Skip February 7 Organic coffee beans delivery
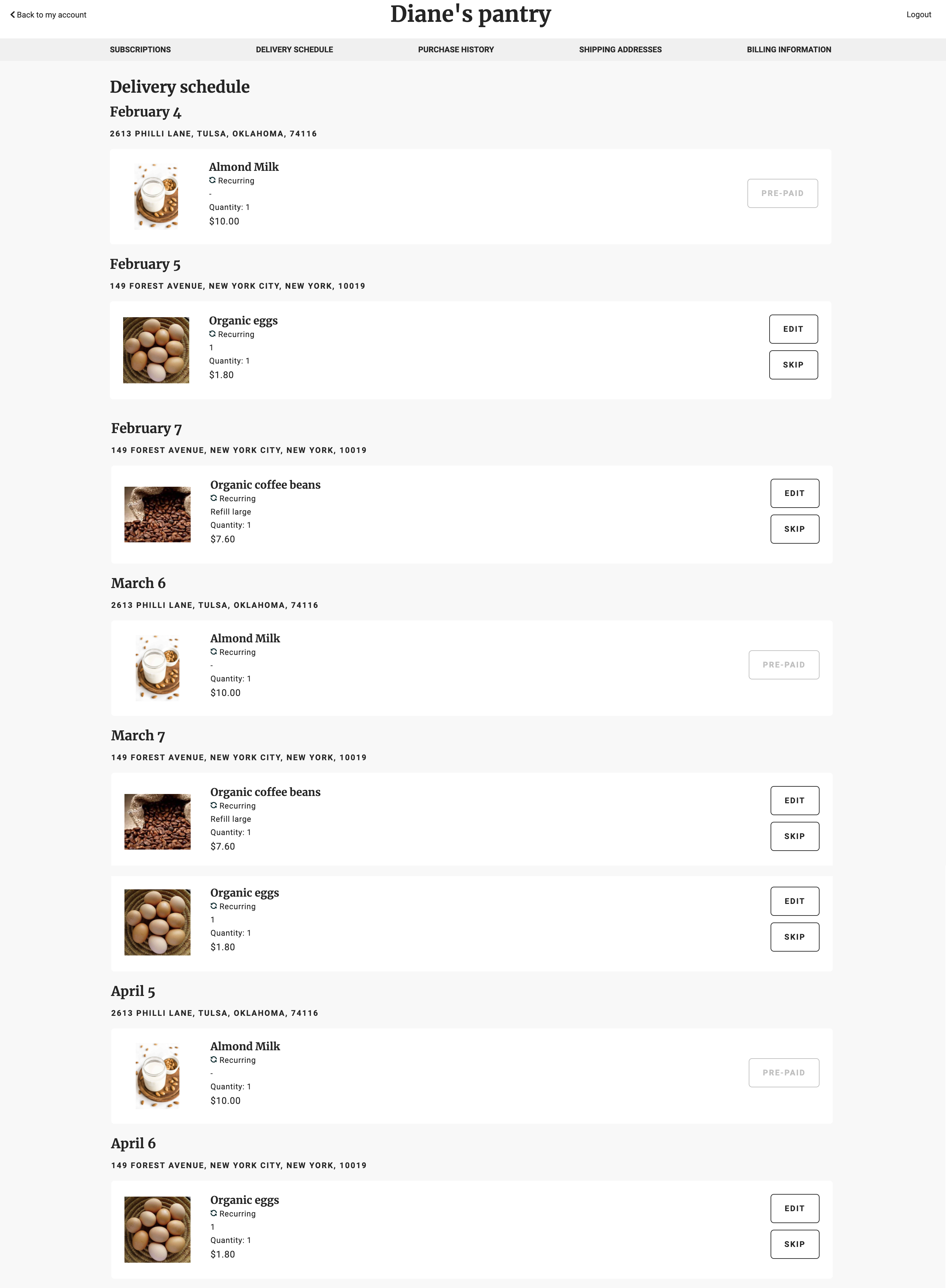The width and height of the screenshot is (946, 1288). coord(794,529)
